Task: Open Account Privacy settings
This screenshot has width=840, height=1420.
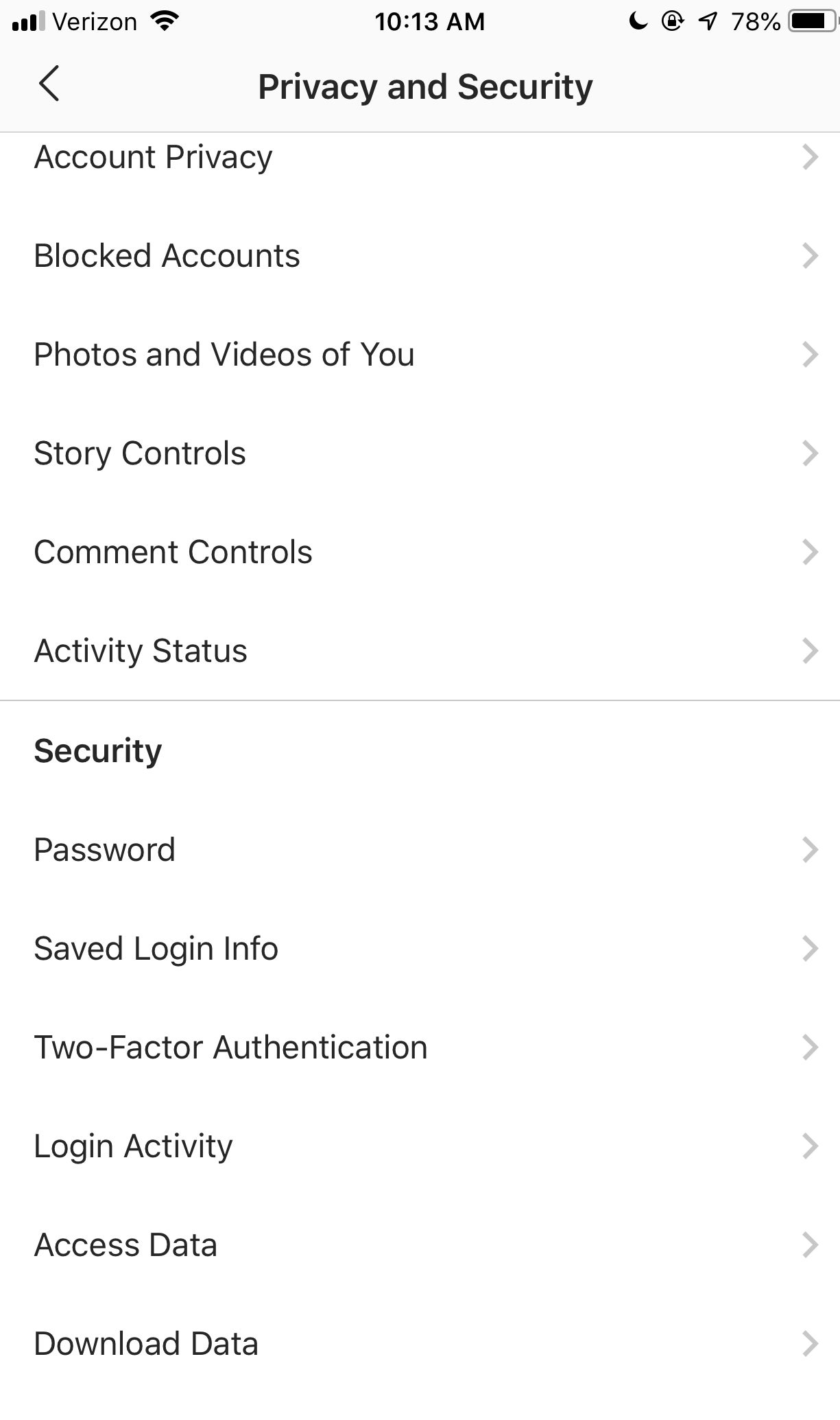Action: click(420, 157)
